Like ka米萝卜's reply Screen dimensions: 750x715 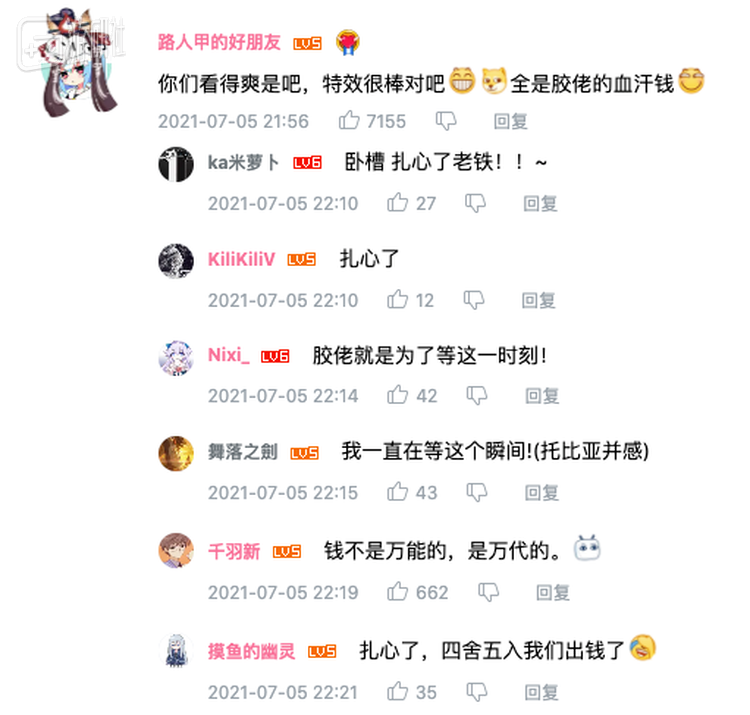click(x=398, y=203)
